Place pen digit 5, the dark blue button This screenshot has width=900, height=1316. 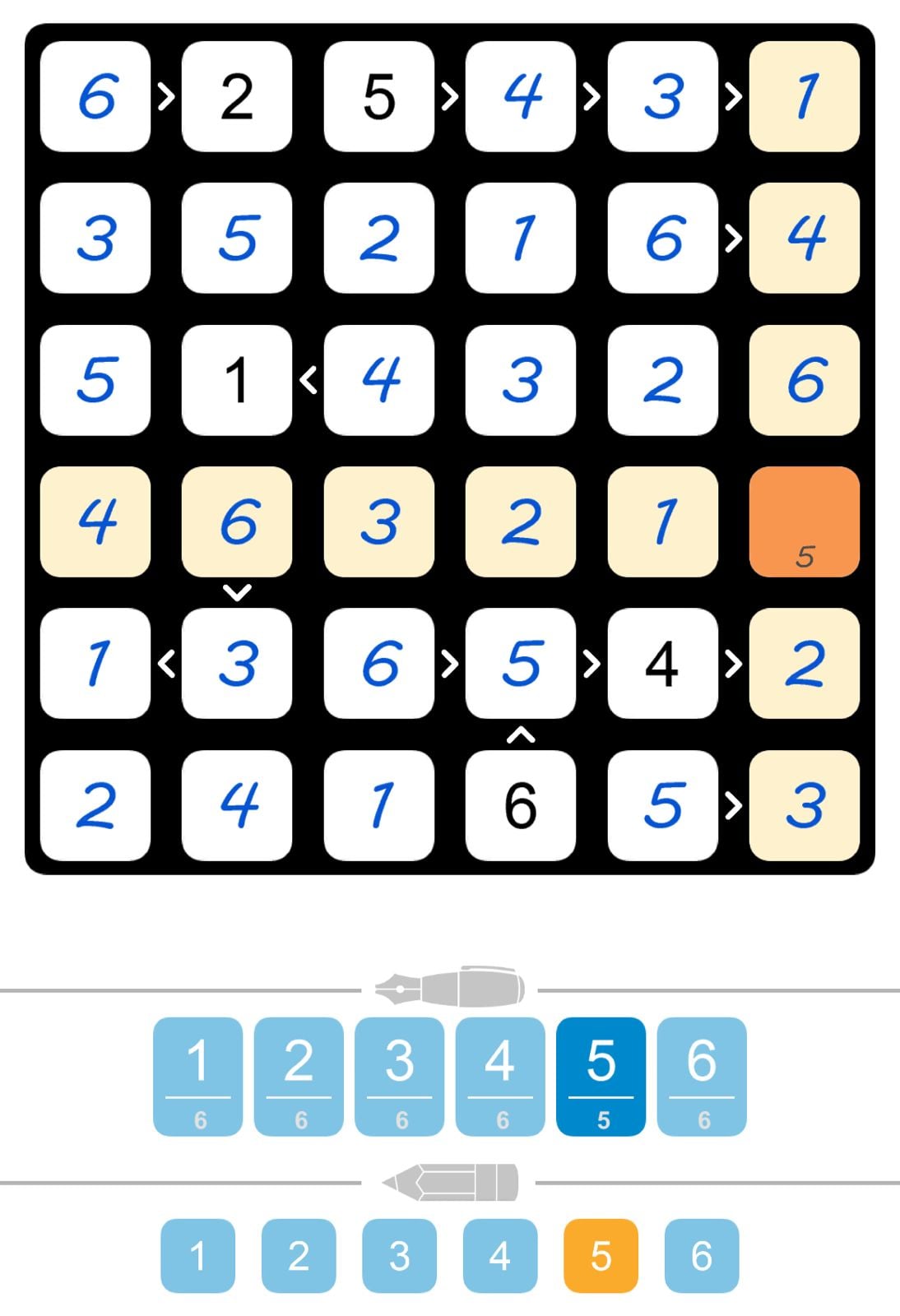pos(601,1076)
